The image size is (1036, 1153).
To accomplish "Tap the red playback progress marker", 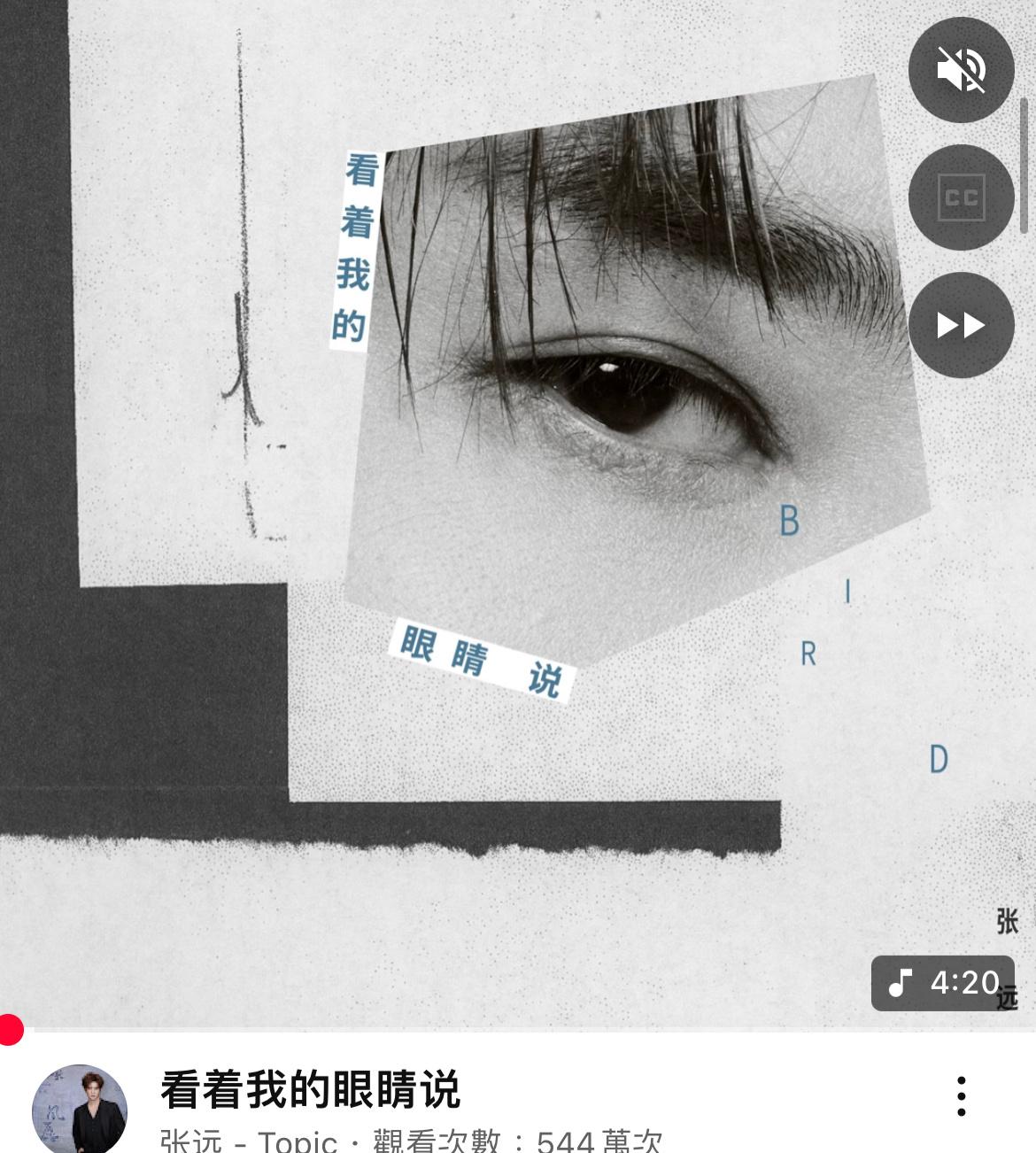I will point(11,1030).
